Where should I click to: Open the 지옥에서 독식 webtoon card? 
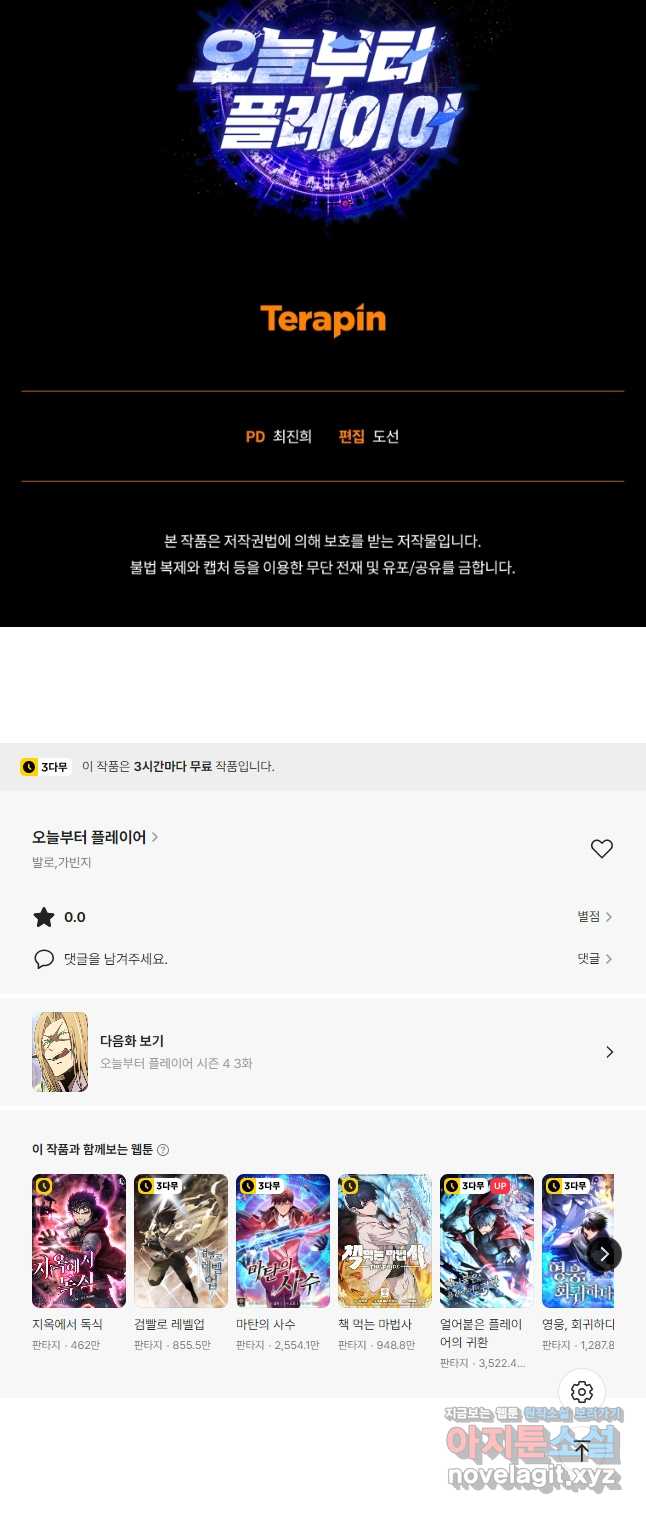pos(79,1241)
